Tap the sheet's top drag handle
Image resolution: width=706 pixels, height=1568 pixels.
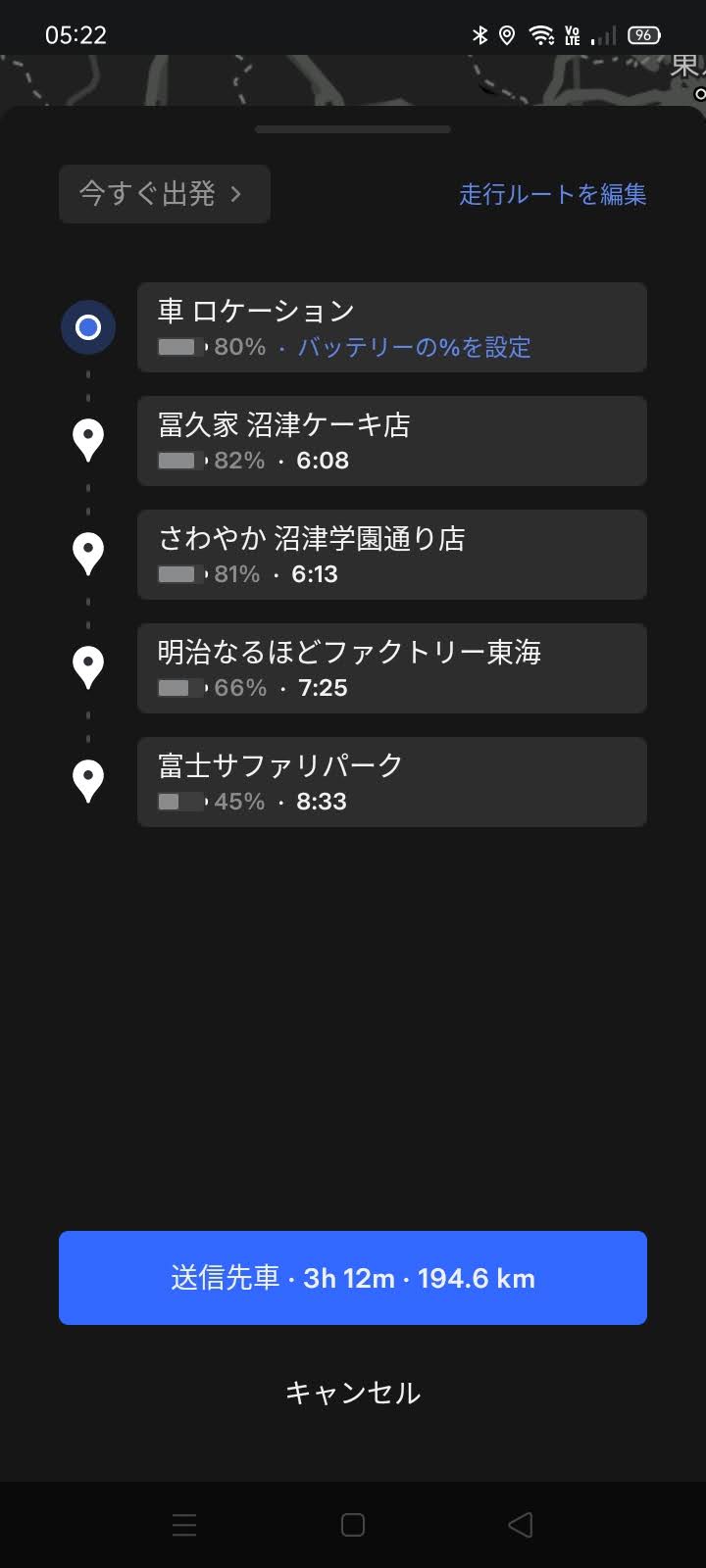click(x=353, y=128)
